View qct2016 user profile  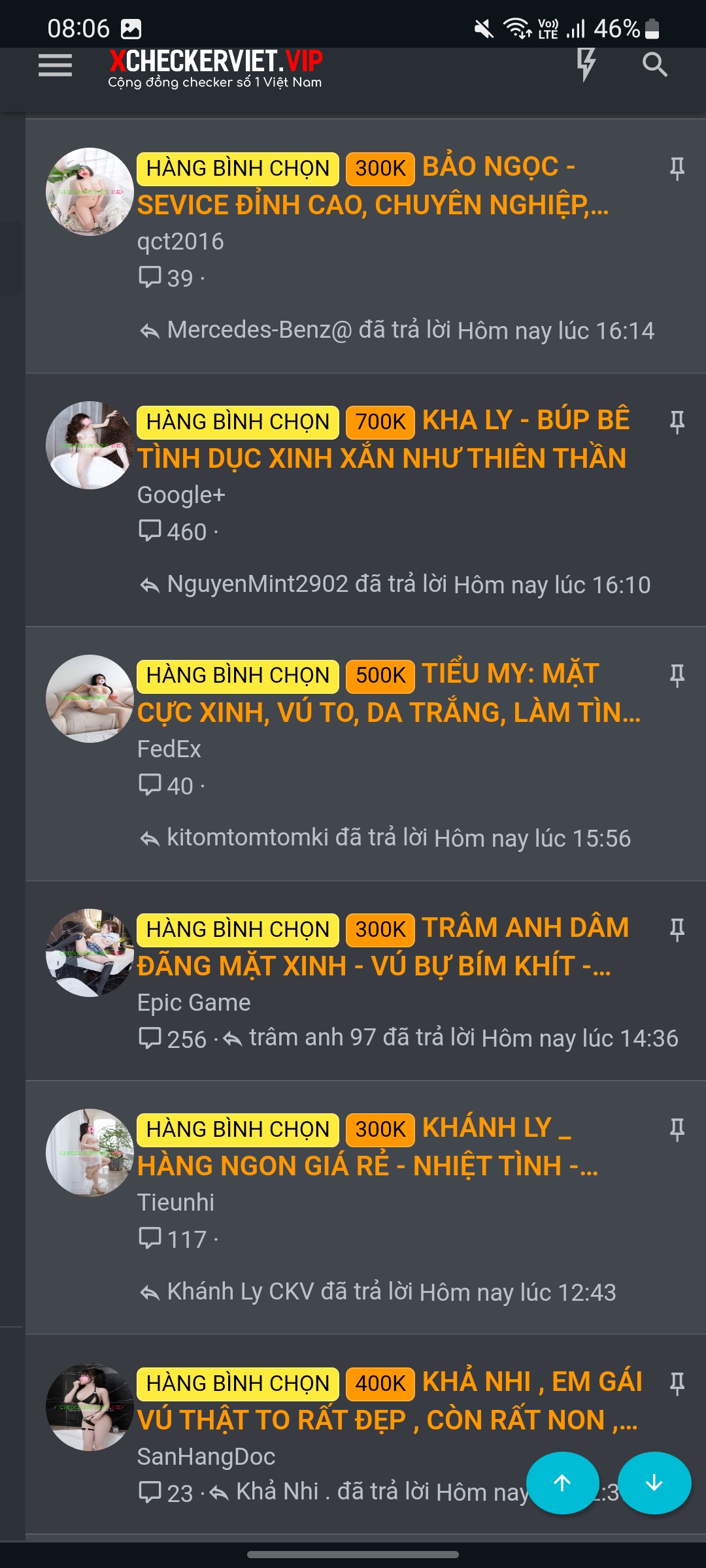(180, 242)
